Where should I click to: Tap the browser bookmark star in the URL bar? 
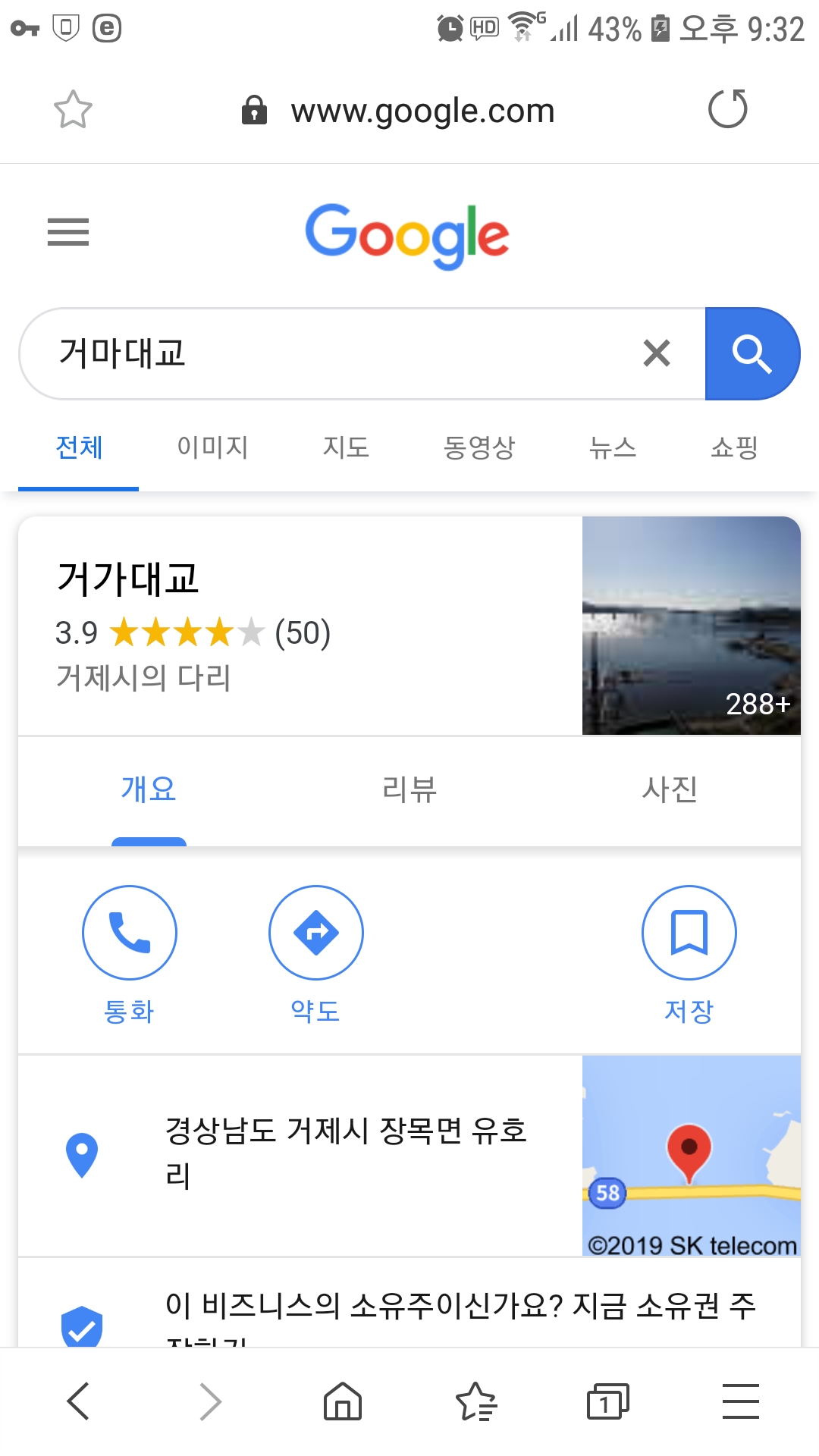pos(73,109)
